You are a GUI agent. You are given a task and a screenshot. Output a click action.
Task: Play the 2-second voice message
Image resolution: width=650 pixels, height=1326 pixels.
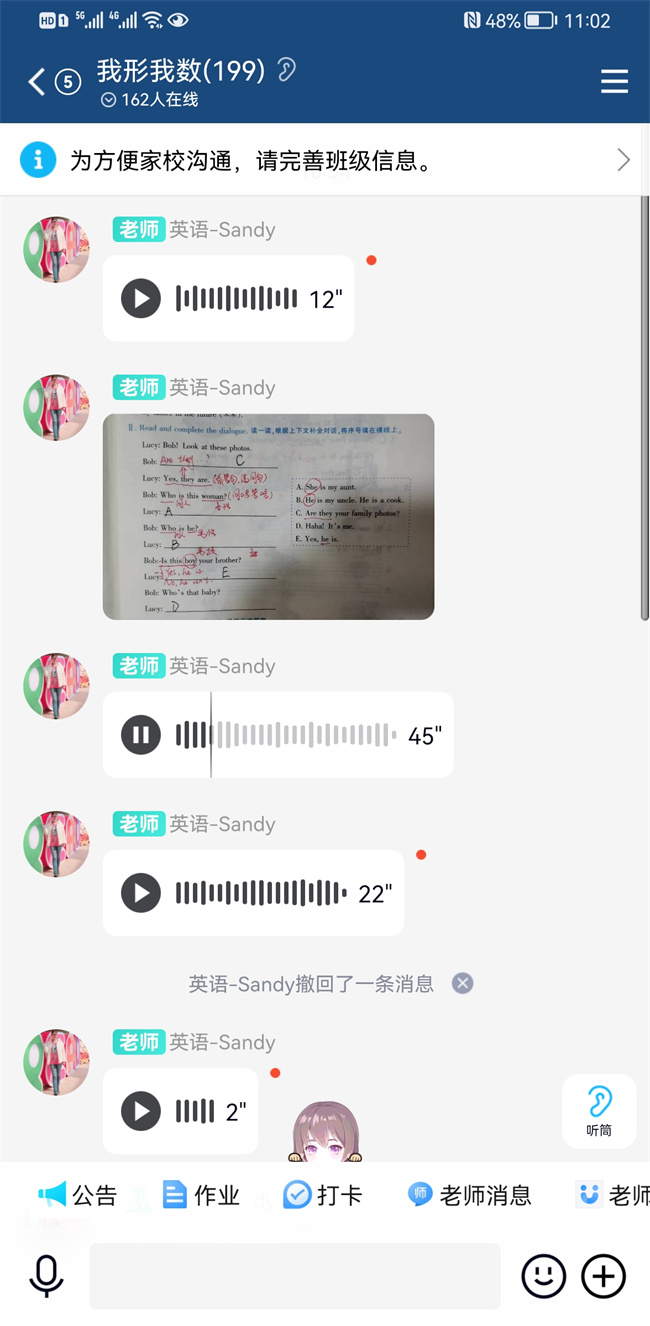141,1111
